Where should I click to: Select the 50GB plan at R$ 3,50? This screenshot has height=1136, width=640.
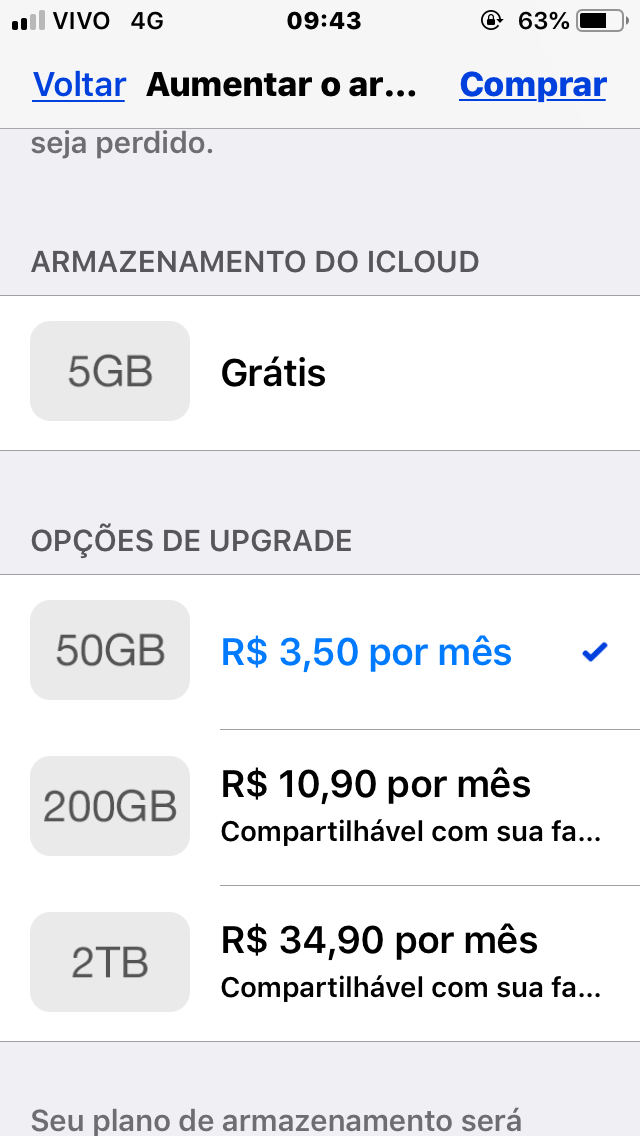pyautogui.click(x=366, y=652)
